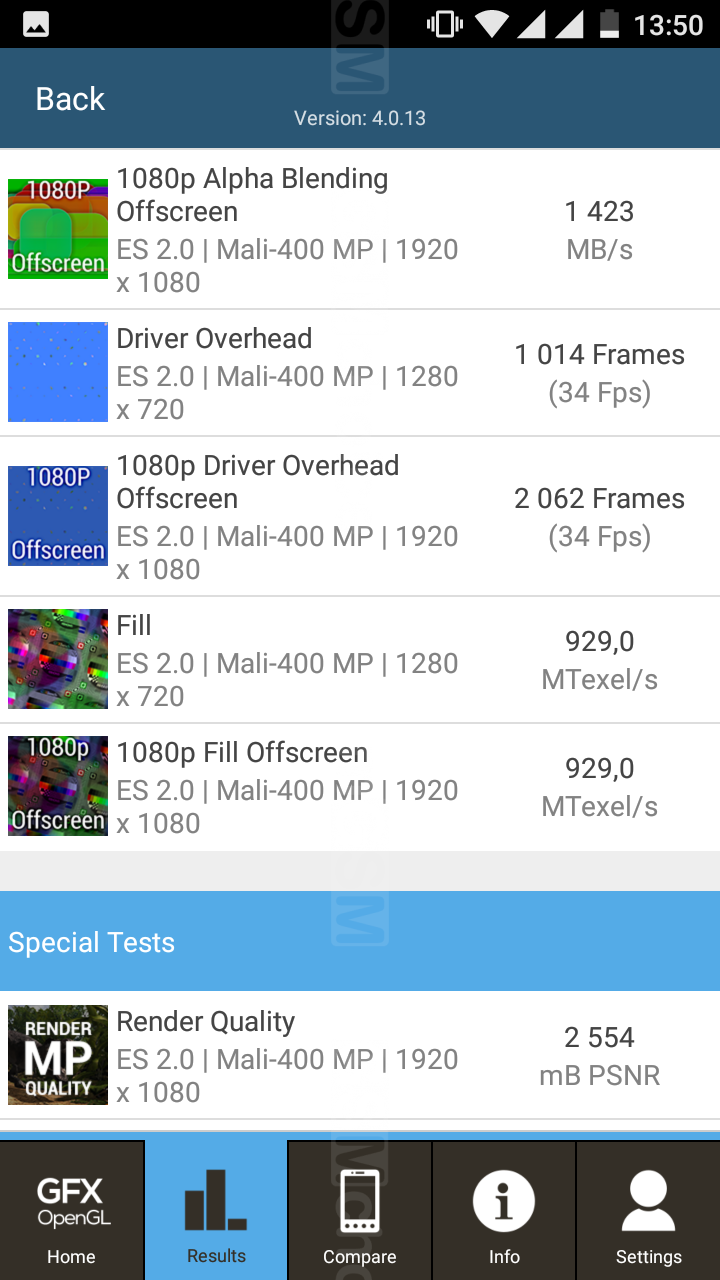Image resolution: width=720 pixels, height=1280 pixels.
Task: Open the Driver Overhead 1280 x 720 result
Action: (360, 373)
